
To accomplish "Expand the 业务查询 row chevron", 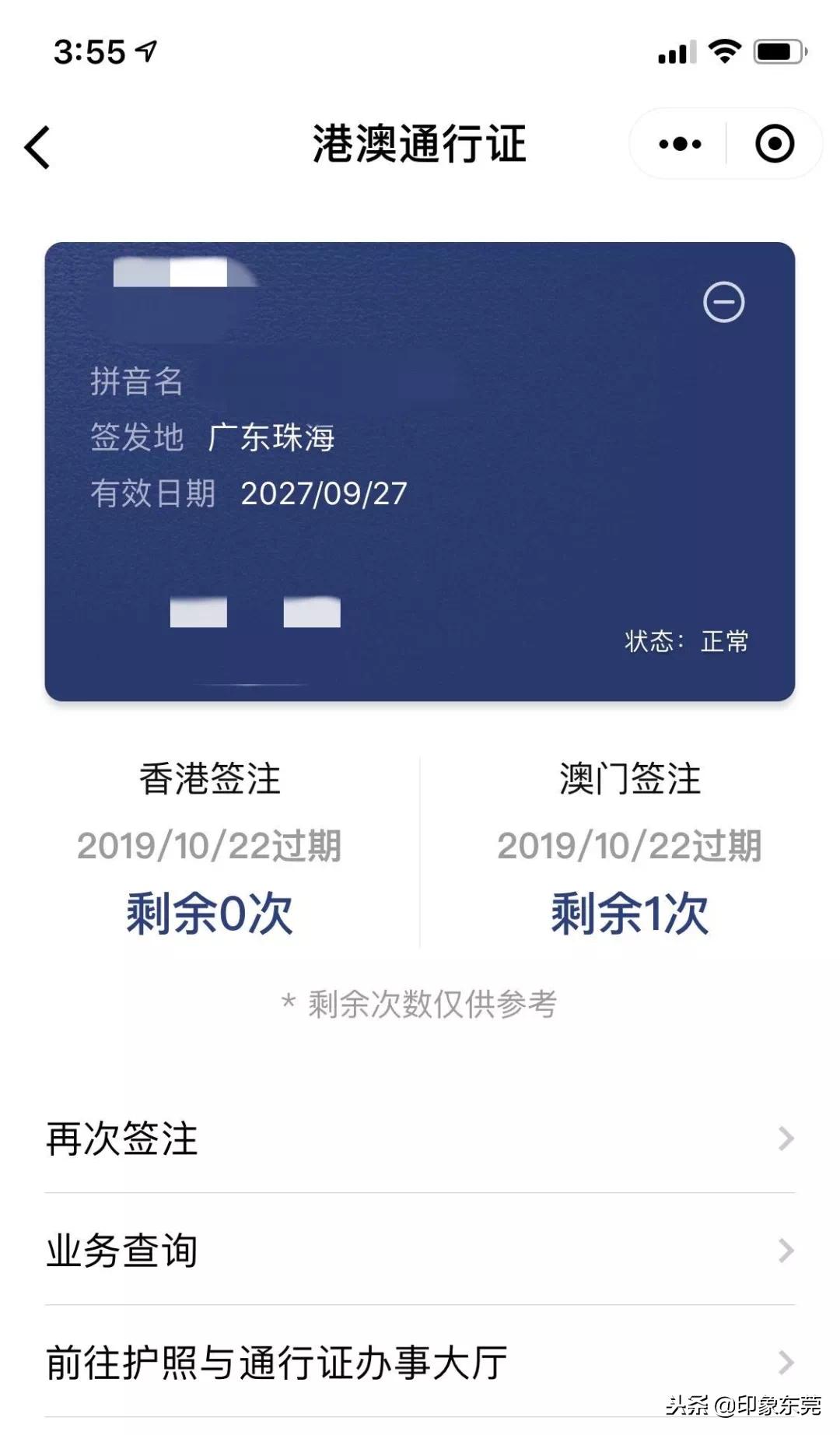I will tap(788, 1249).
